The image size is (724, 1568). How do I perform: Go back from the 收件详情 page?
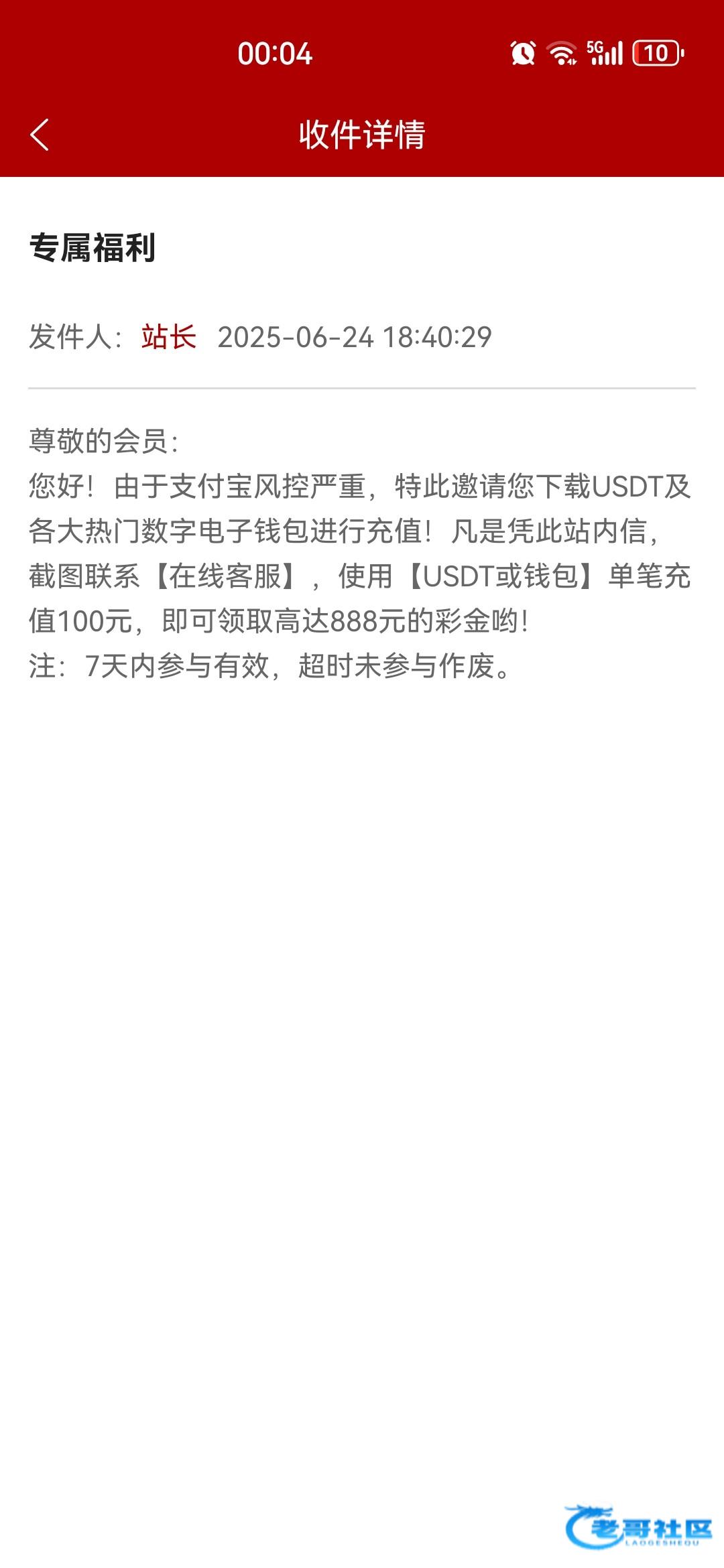tap(40, 135)
